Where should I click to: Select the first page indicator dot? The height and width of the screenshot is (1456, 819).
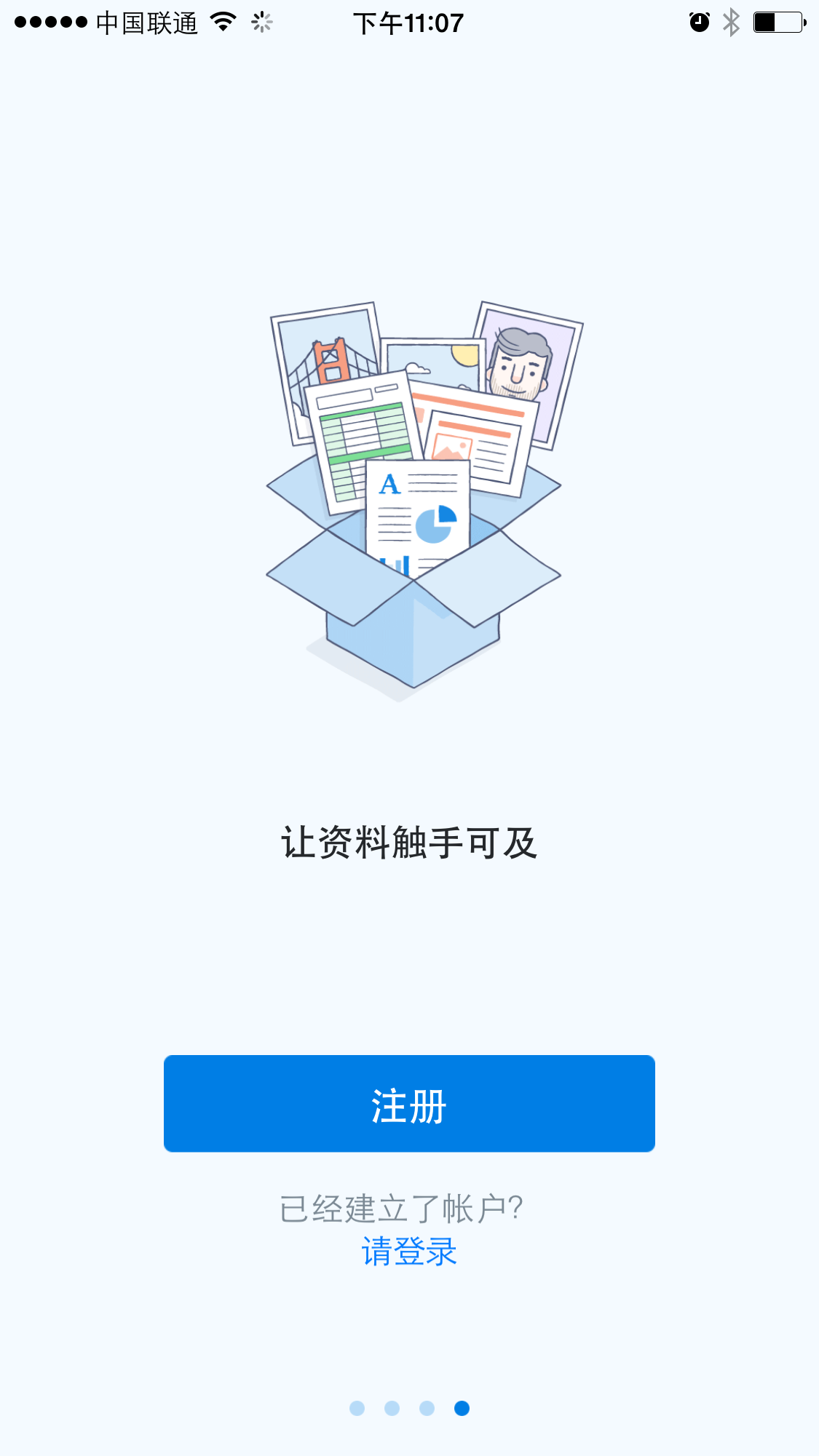pyautogui.click(x=357, y=1408)
